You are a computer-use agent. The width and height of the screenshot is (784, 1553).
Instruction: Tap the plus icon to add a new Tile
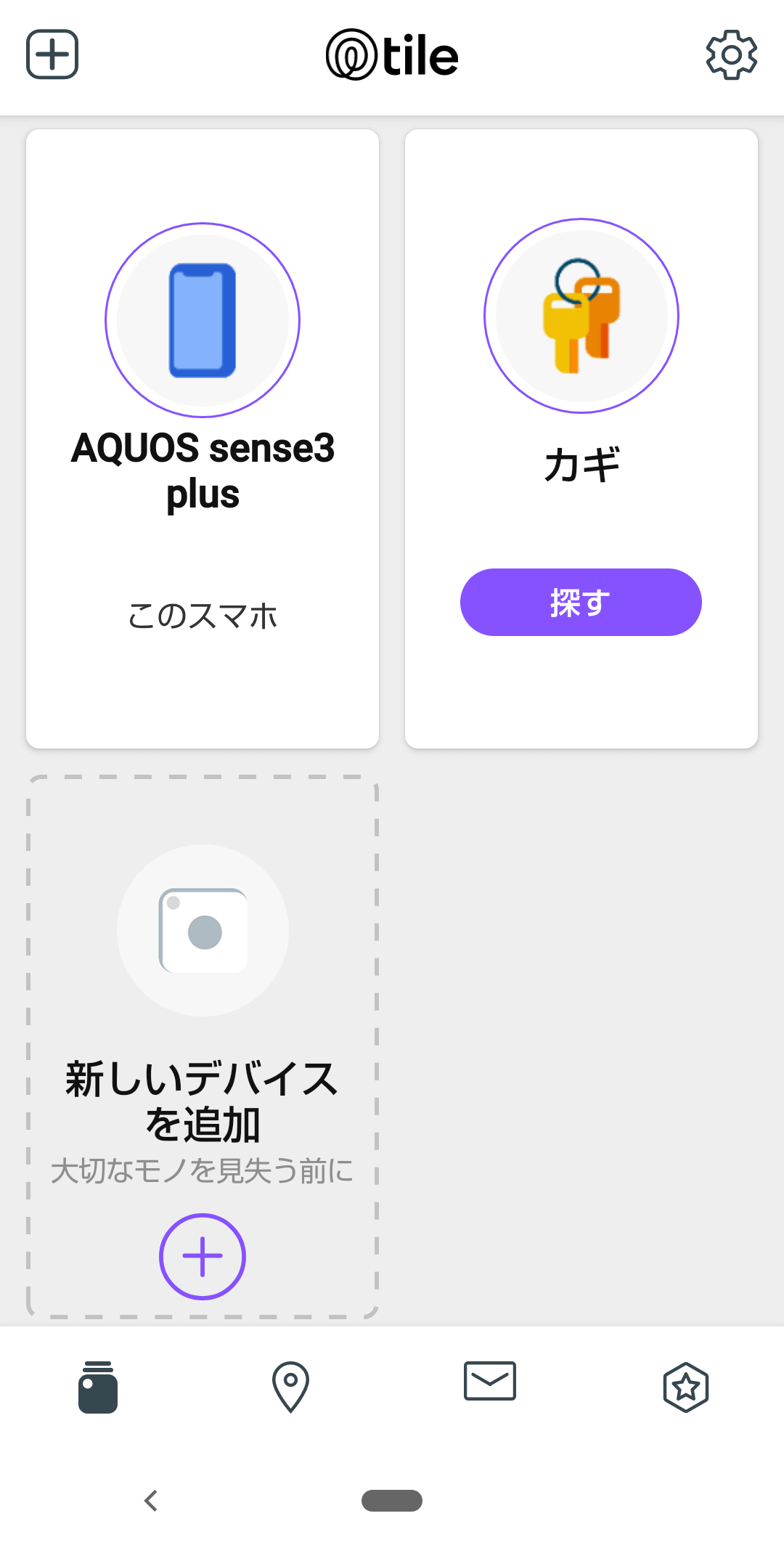(x=52, y=54)
